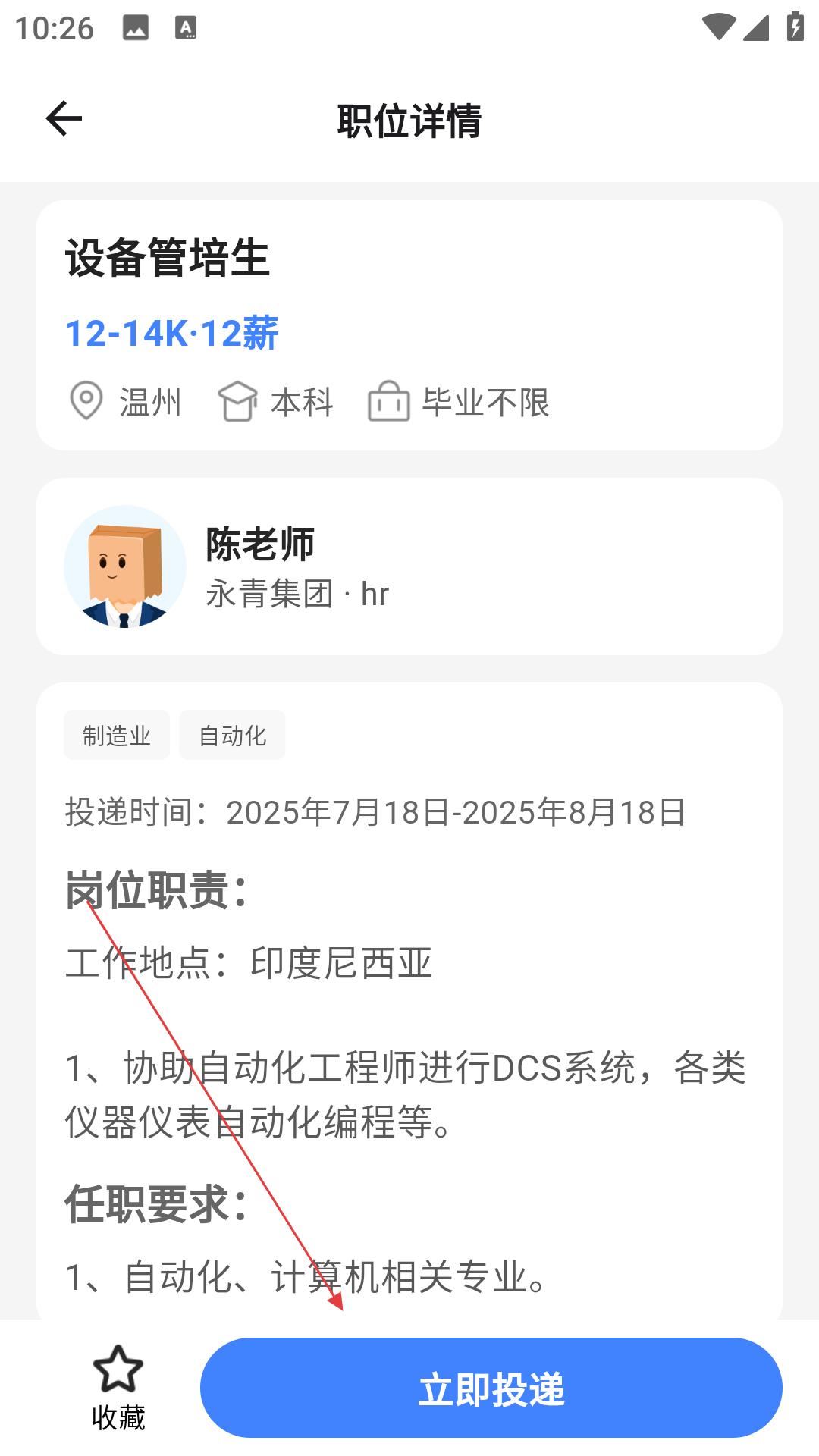Open recruiter 陈老师's profile card

[x=409, y=566]
